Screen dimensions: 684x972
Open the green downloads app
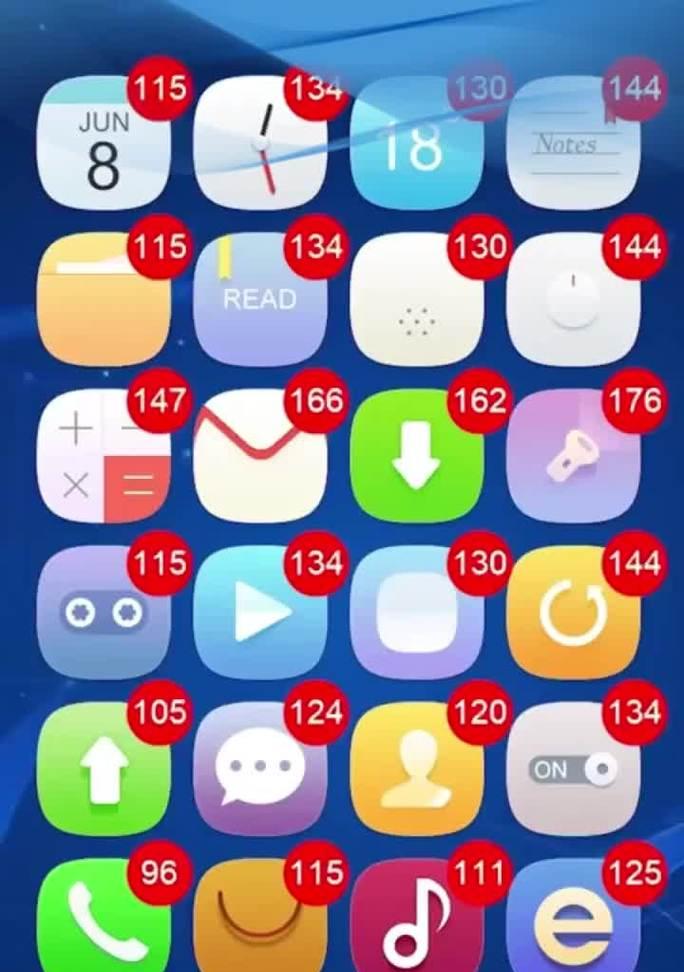[417, 456]
